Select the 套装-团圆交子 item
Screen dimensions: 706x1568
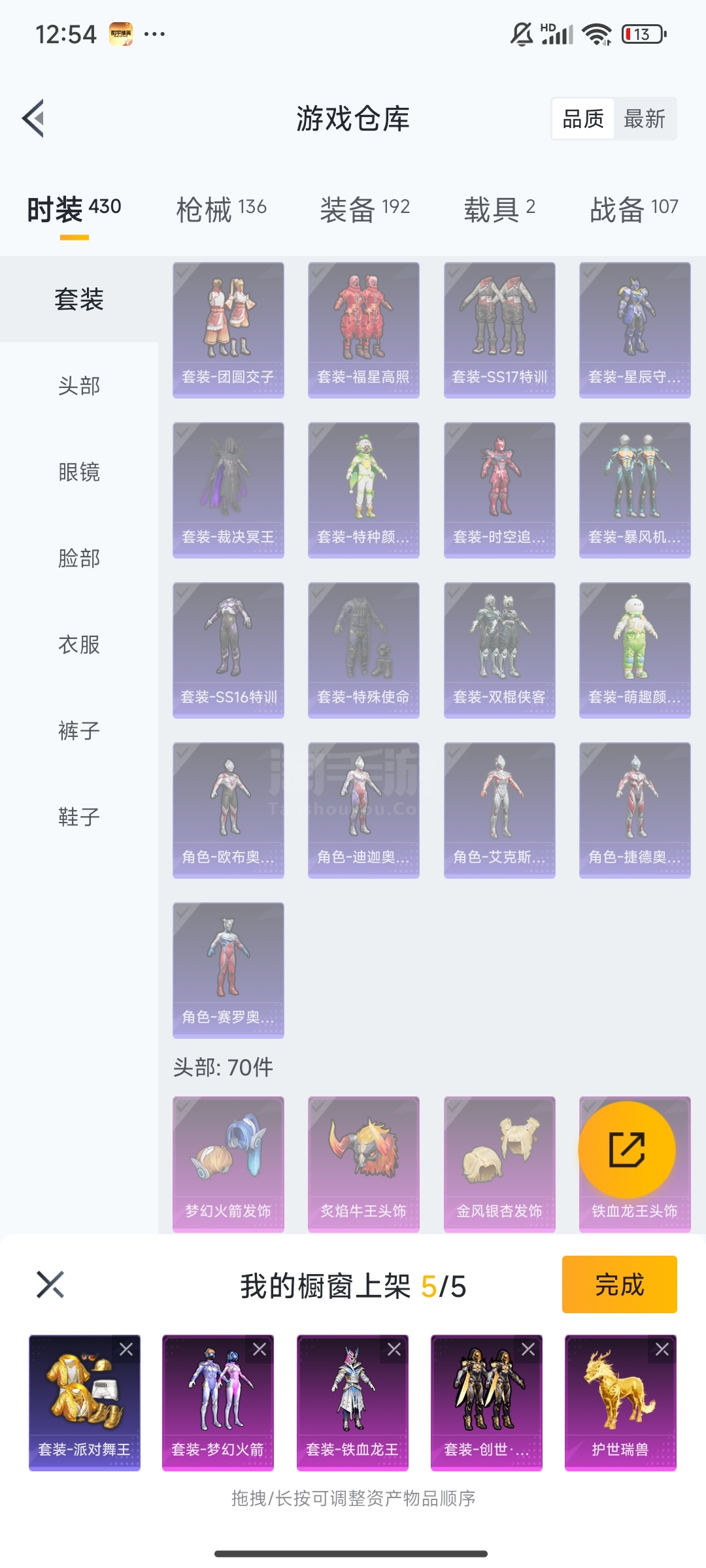tap(228, 330)
